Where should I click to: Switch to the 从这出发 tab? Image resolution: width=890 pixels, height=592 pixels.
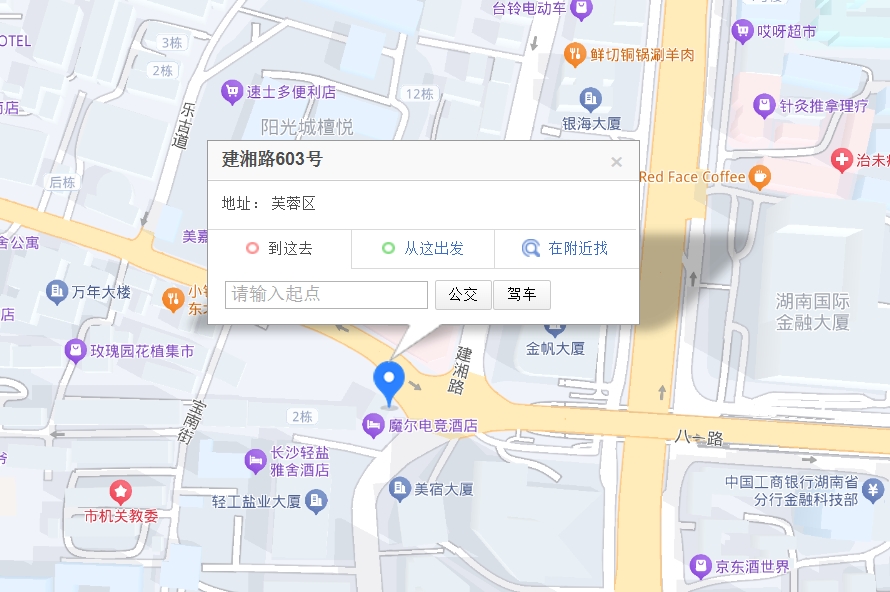[x=423, y=249]
